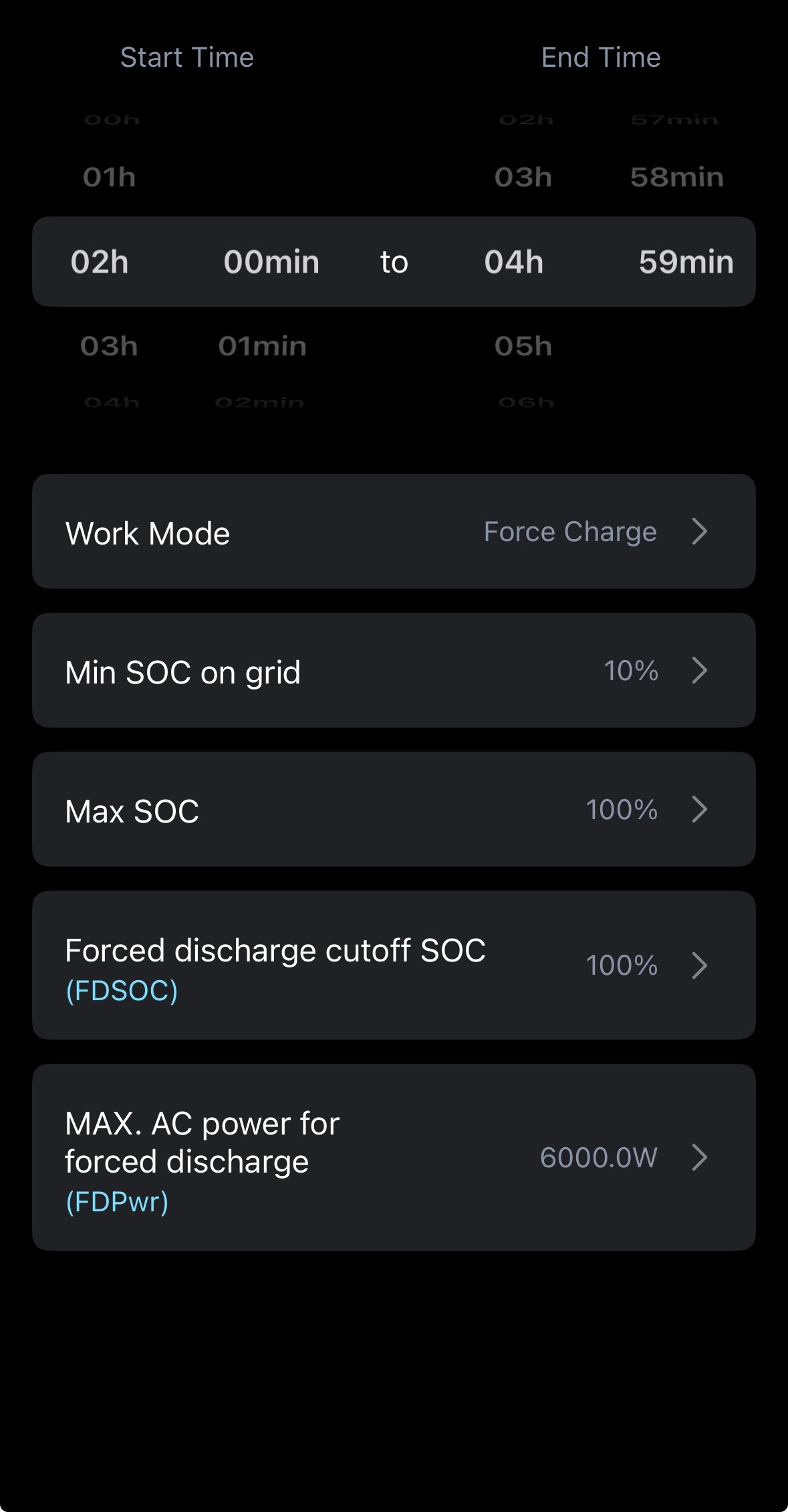The width and height of the screenshot is (788, 1512).
Task: Change the Max SOC value
Action: [394, 810]
